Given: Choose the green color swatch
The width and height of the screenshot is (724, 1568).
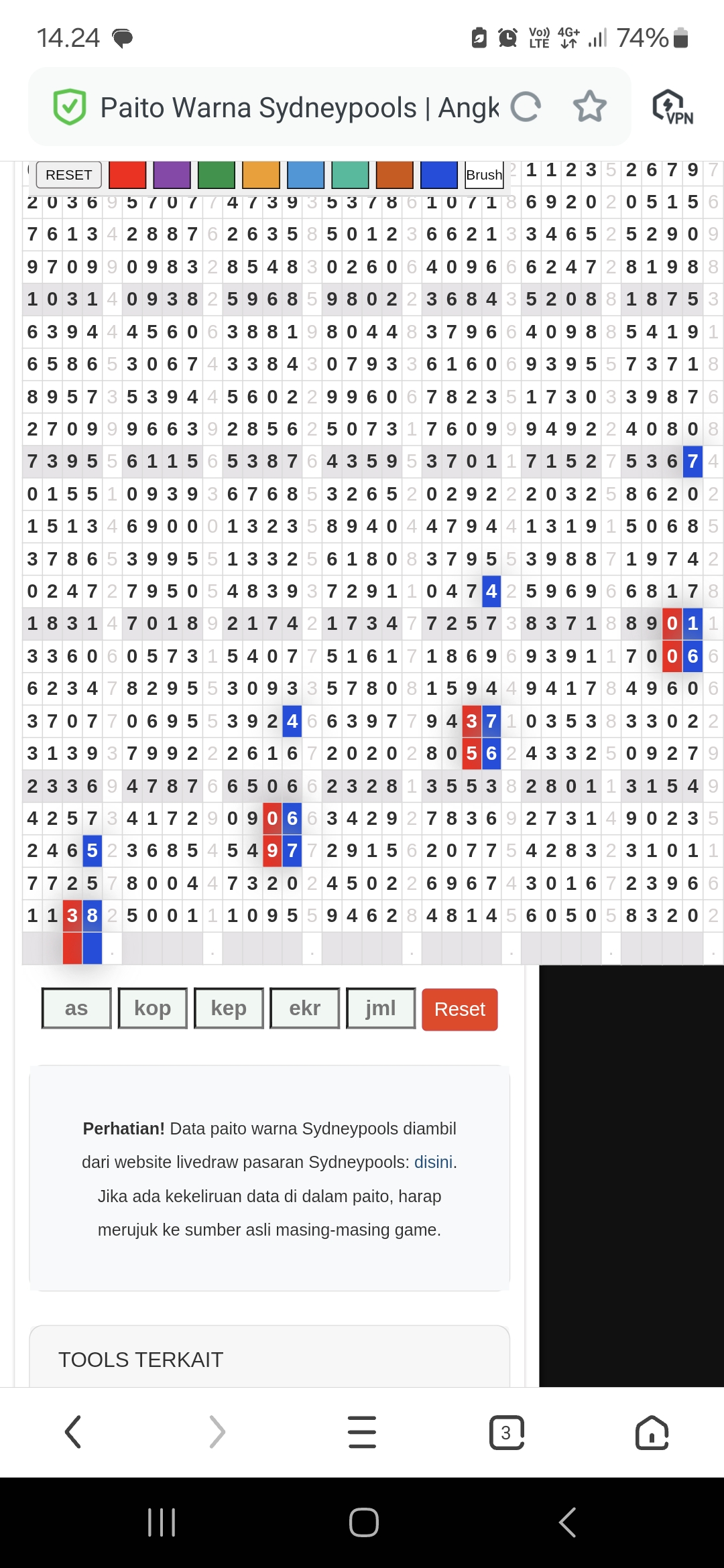Looking at the screenshot, I should (x=217, y=175).
